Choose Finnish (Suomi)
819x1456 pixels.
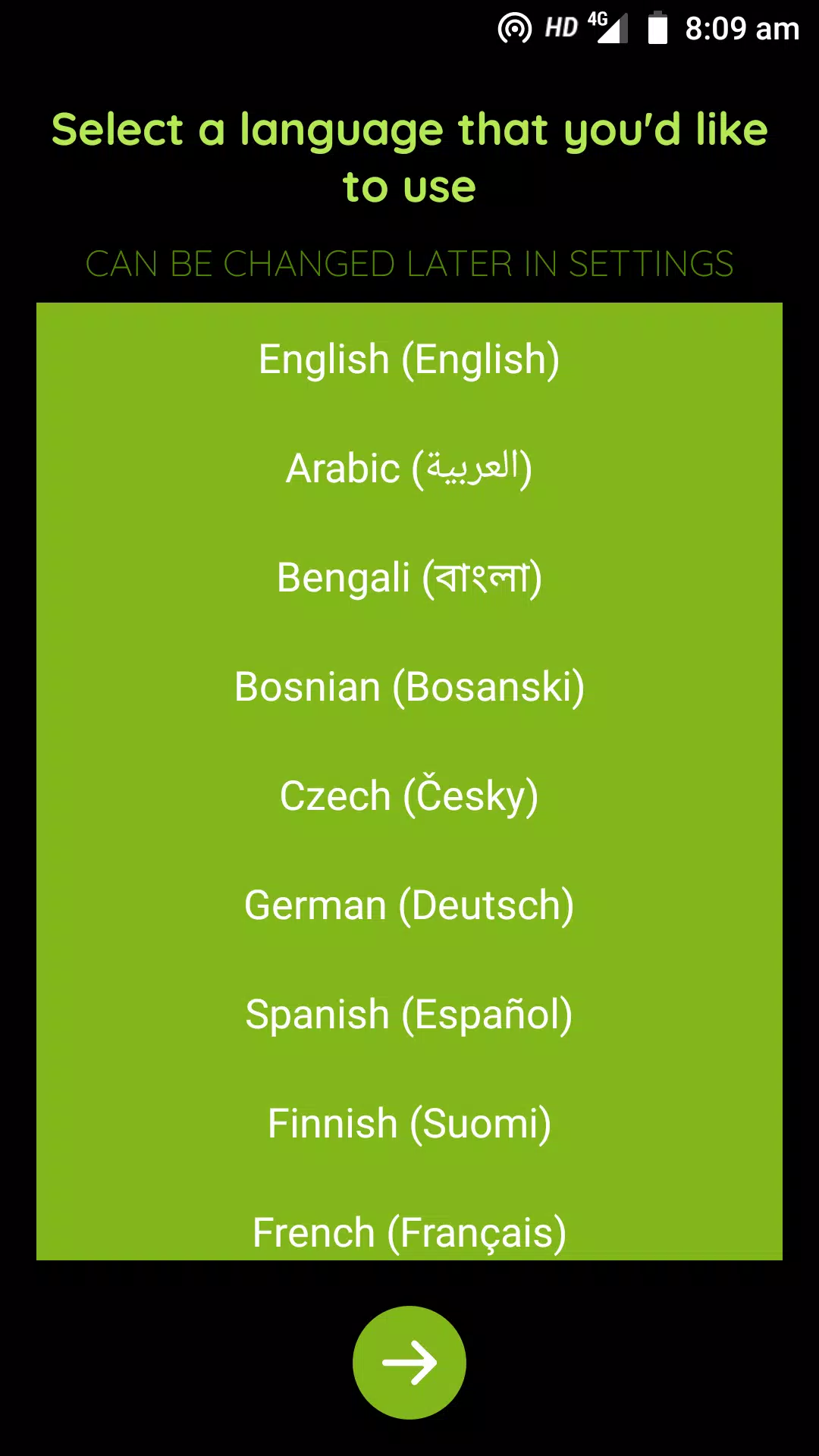(409, 1123)
